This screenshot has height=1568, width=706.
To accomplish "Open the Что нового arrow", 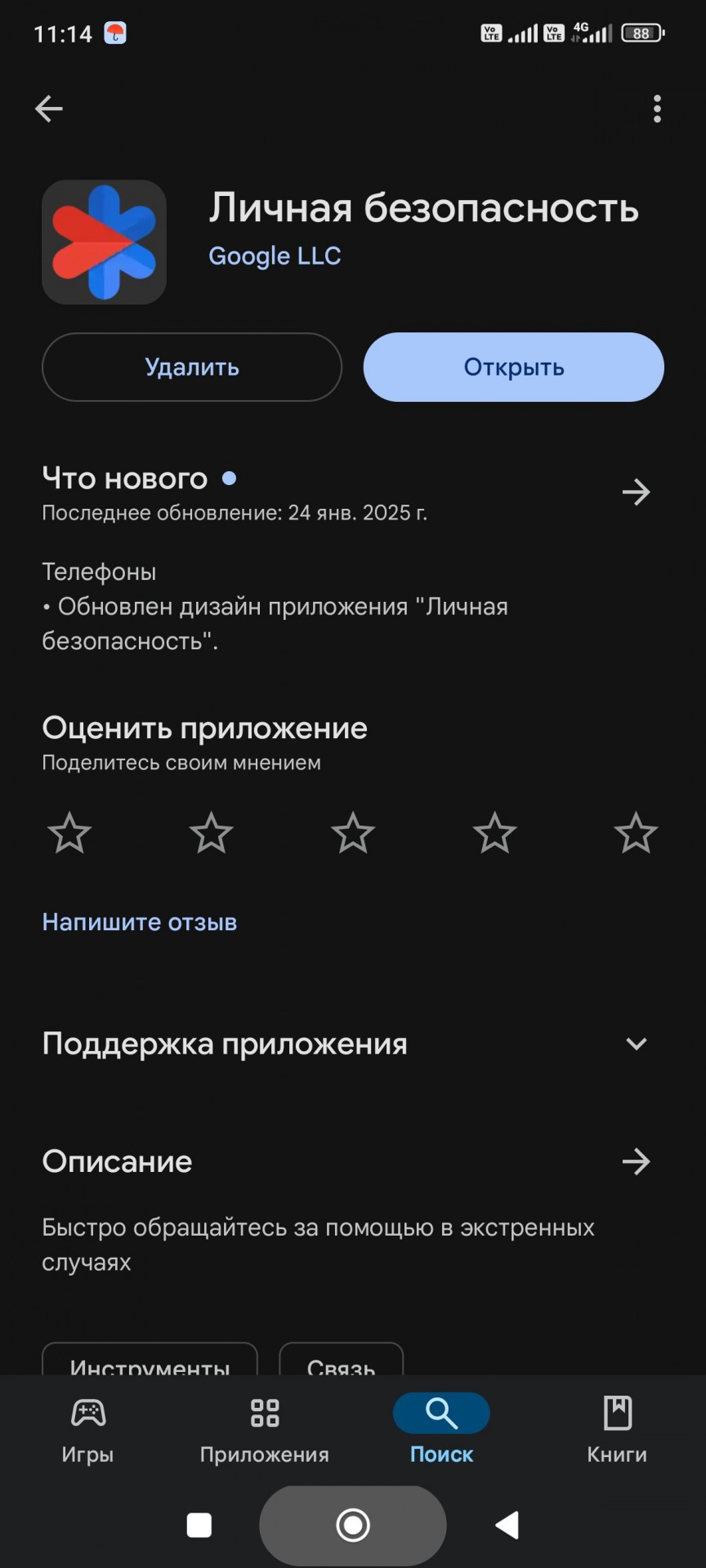I will [636, 492].
